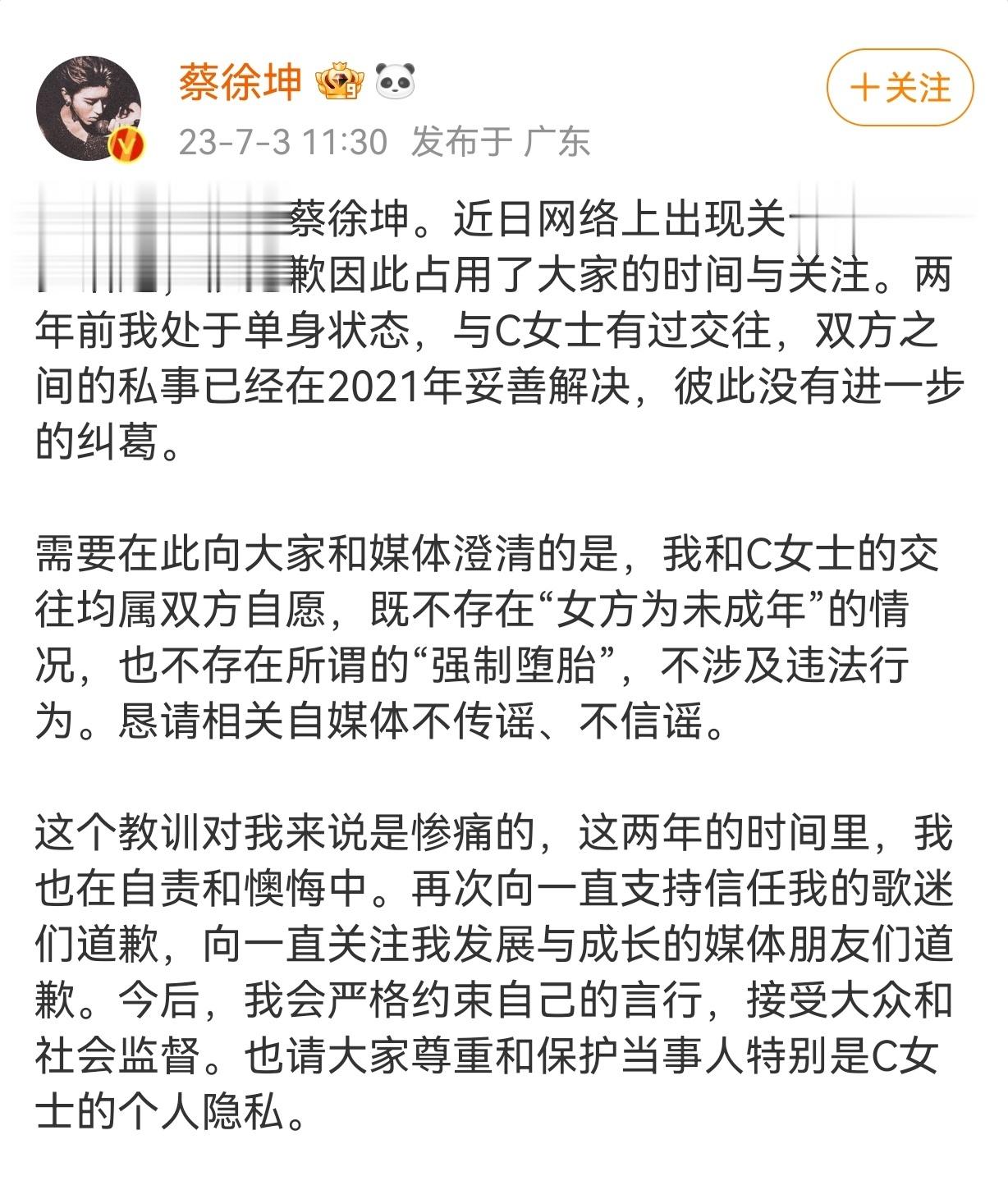Click the name 蔡徐坤 inside the post body
1008x1190 pixels.
click(345, 215)
